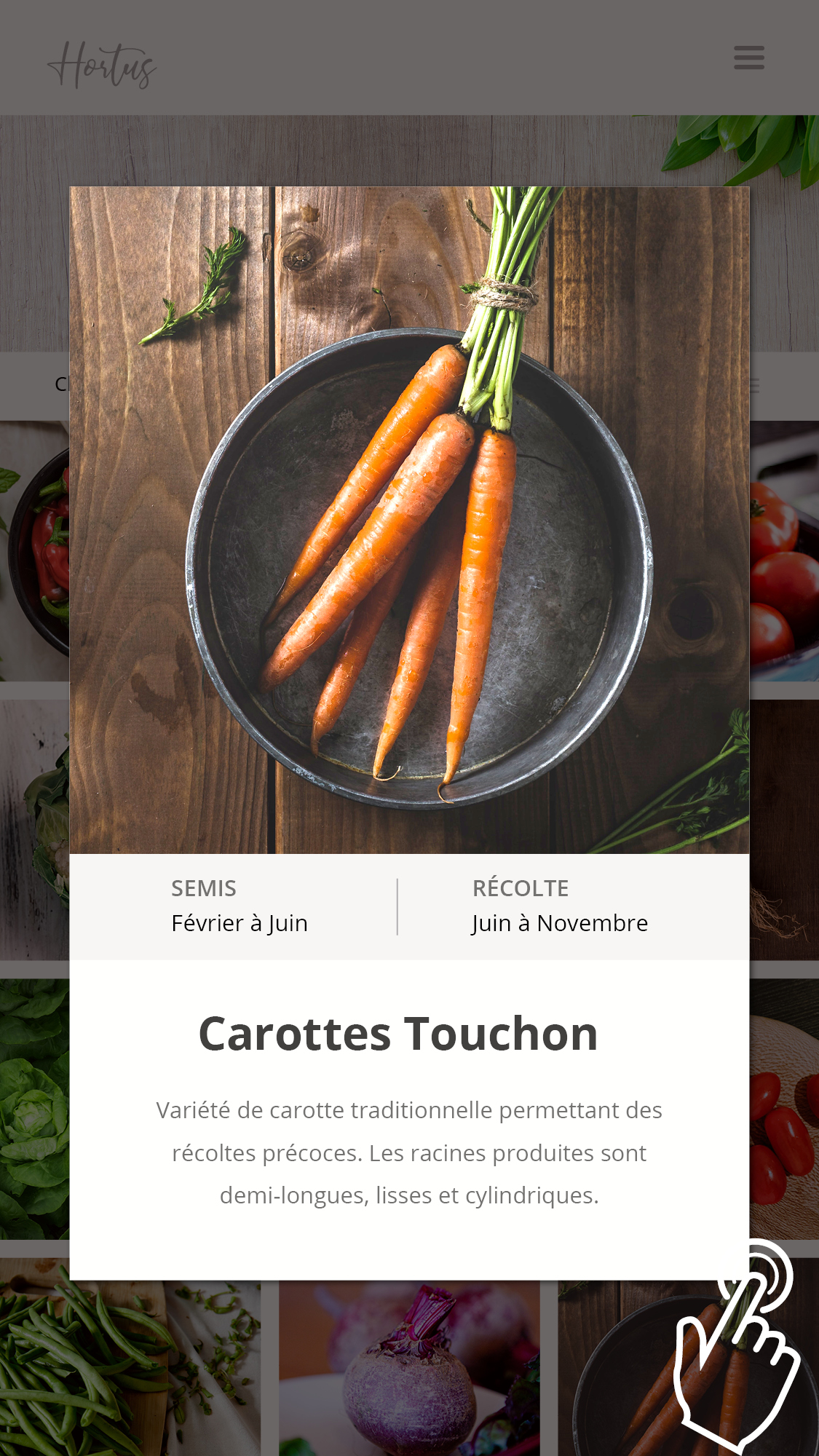Open the hamburger menu
The height and width of the screenshot is (1456, 819).
click(748, 58)
